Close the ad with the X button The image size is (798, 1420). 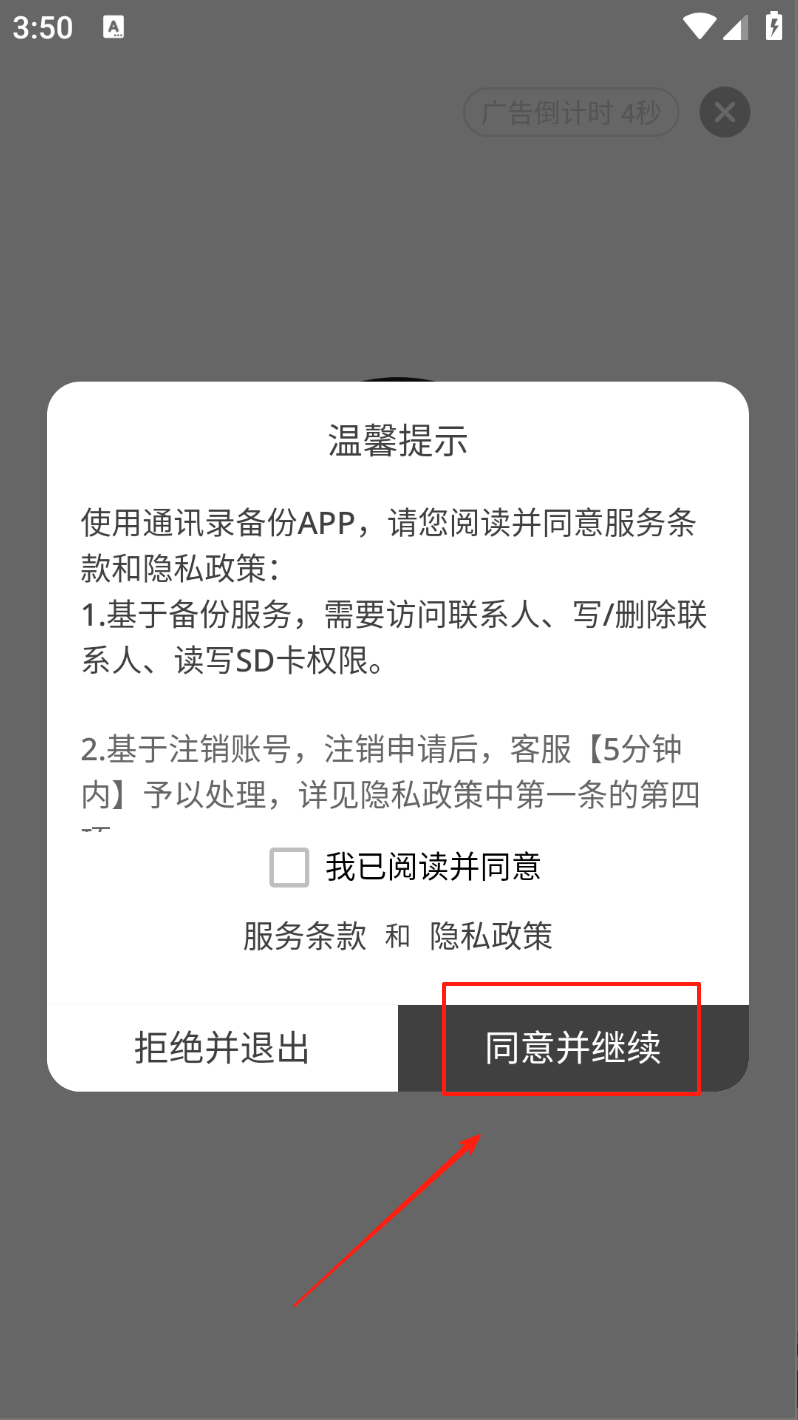click(725, 112)
